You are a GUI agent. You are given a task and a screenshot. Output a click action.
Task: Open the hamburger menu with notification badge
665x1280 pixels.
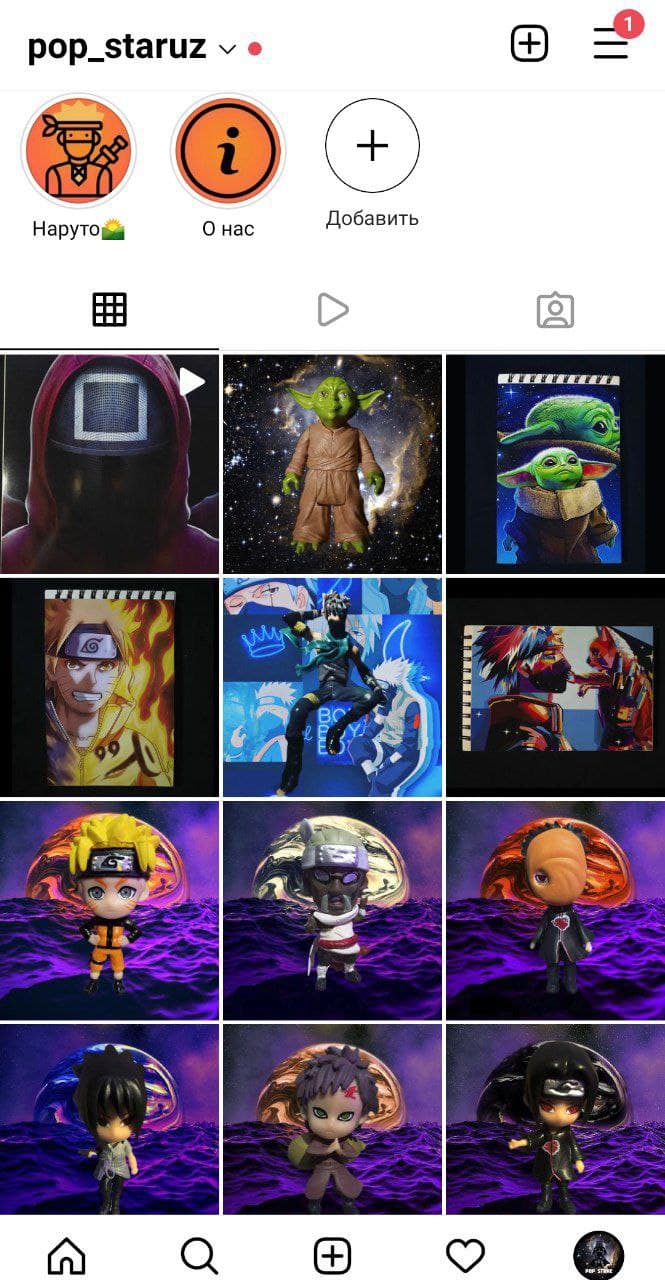pyautogui.click(x=611, y=43)
